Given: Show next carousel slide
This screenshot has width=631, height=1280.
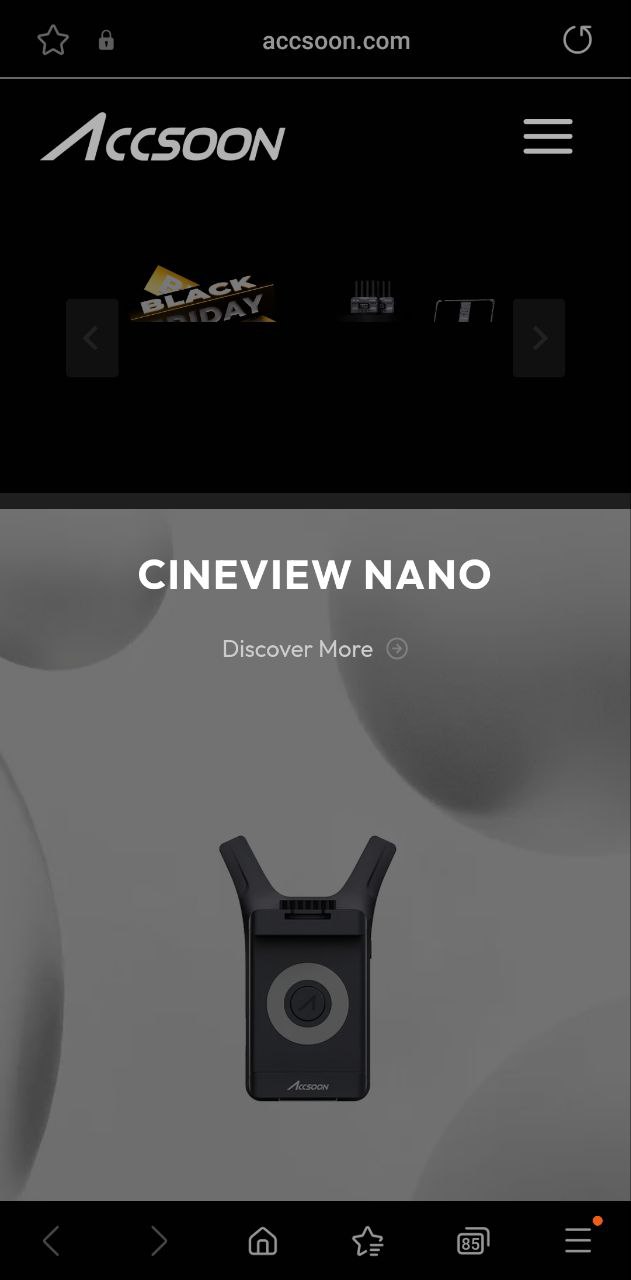Looking at the screenshot, I should tap(539, 338).
